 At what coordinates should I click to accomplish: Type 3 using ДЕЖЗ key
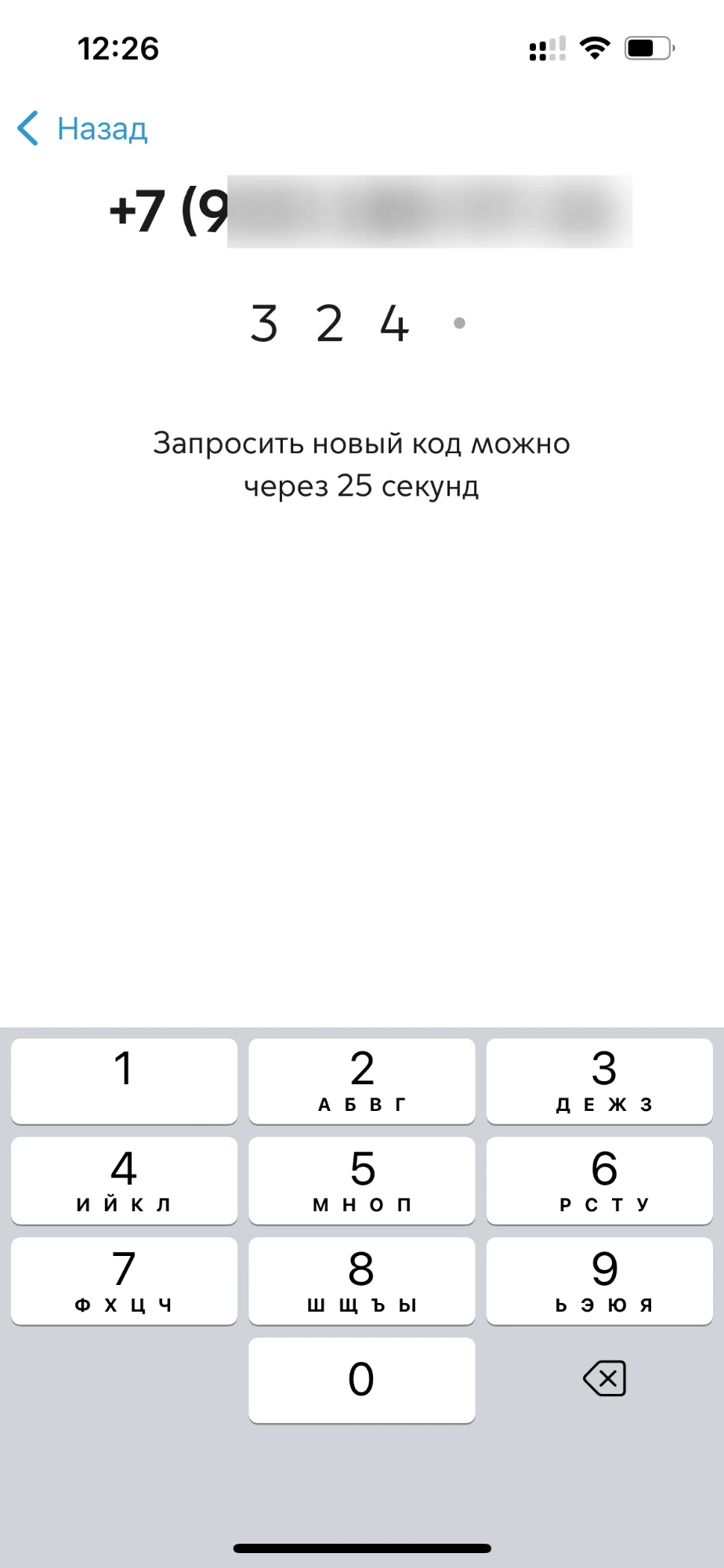[x=599, y=1080]
